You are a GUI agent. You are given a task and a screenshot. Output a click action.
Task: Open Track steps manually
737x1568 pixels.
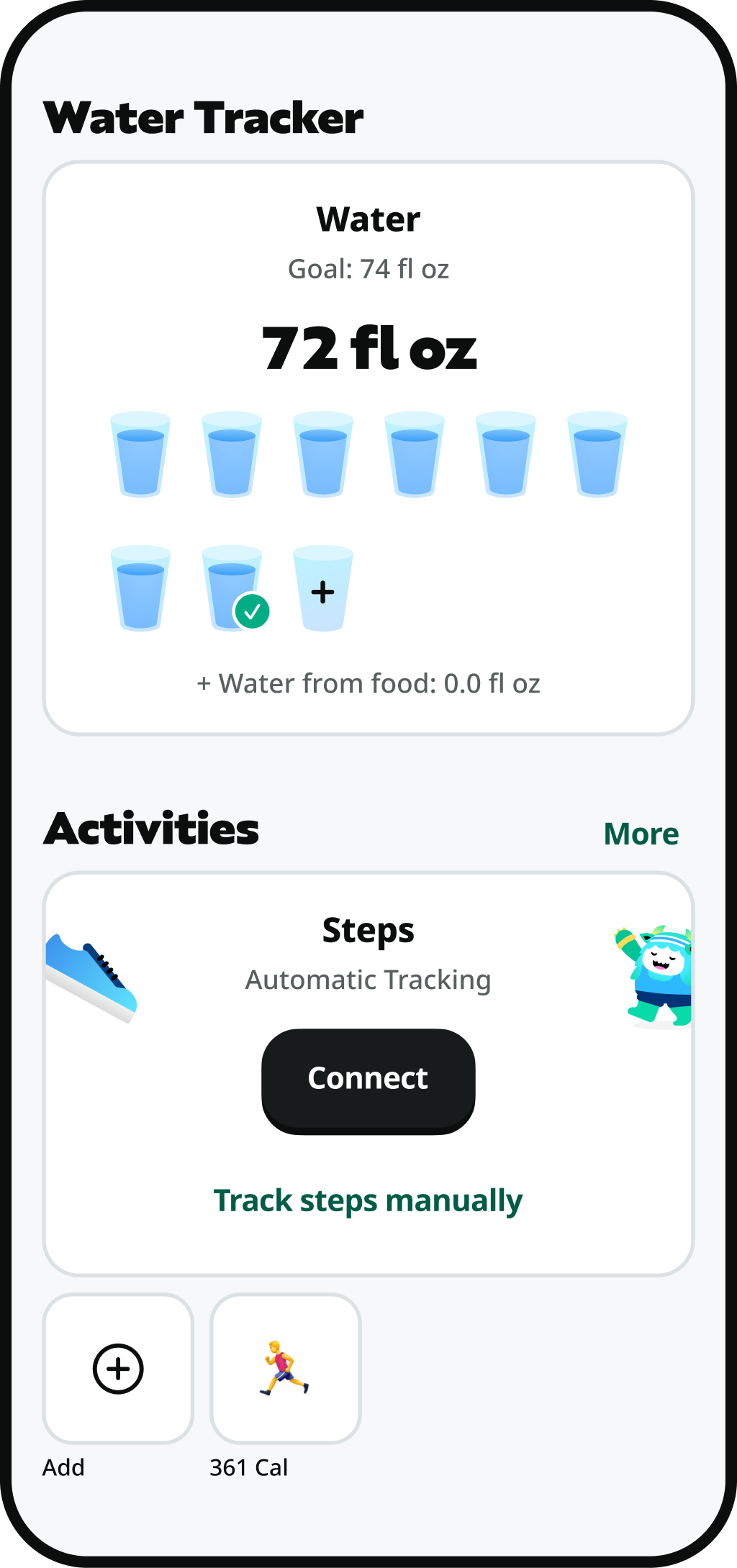pos(368,1200)
